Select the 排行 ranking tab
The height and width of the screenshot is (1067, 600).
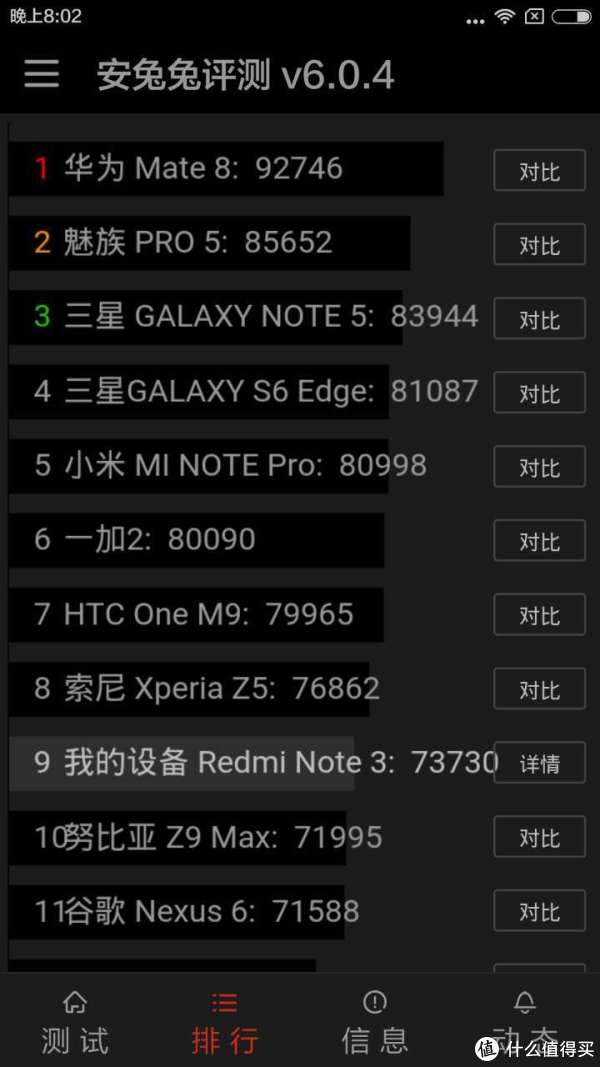224,1023
